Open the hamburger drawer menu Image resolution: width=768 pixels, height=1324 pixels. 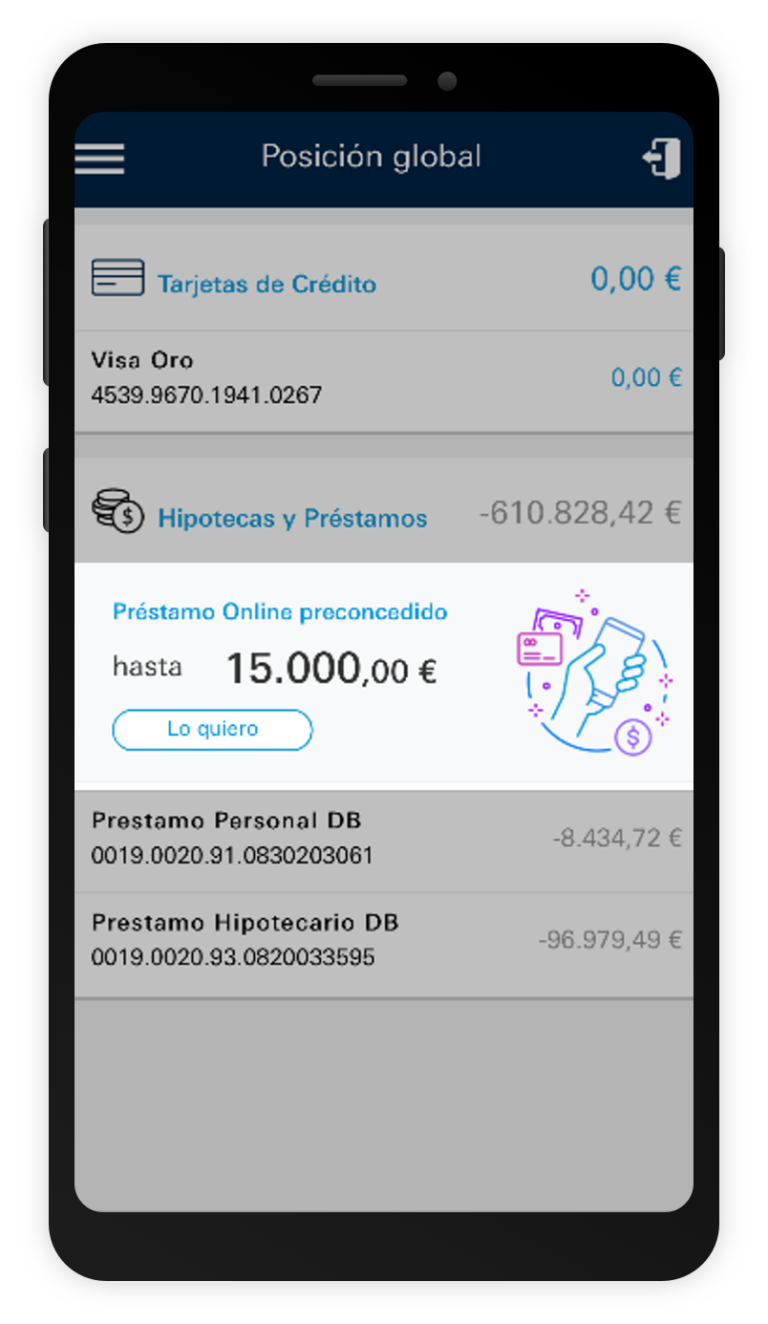pyautogui.click(x=100, y=159)
